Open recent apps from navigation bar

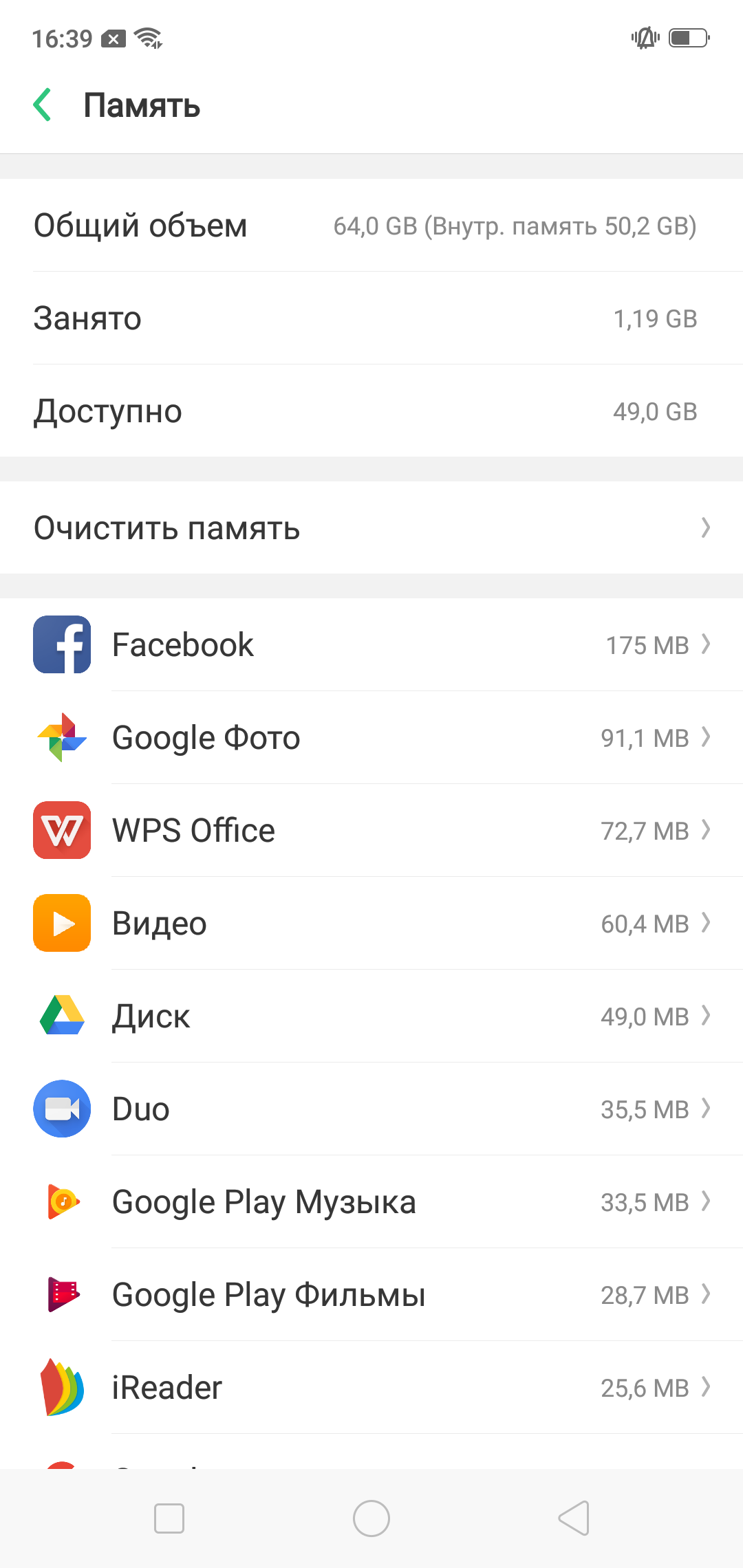point(169,1518)
